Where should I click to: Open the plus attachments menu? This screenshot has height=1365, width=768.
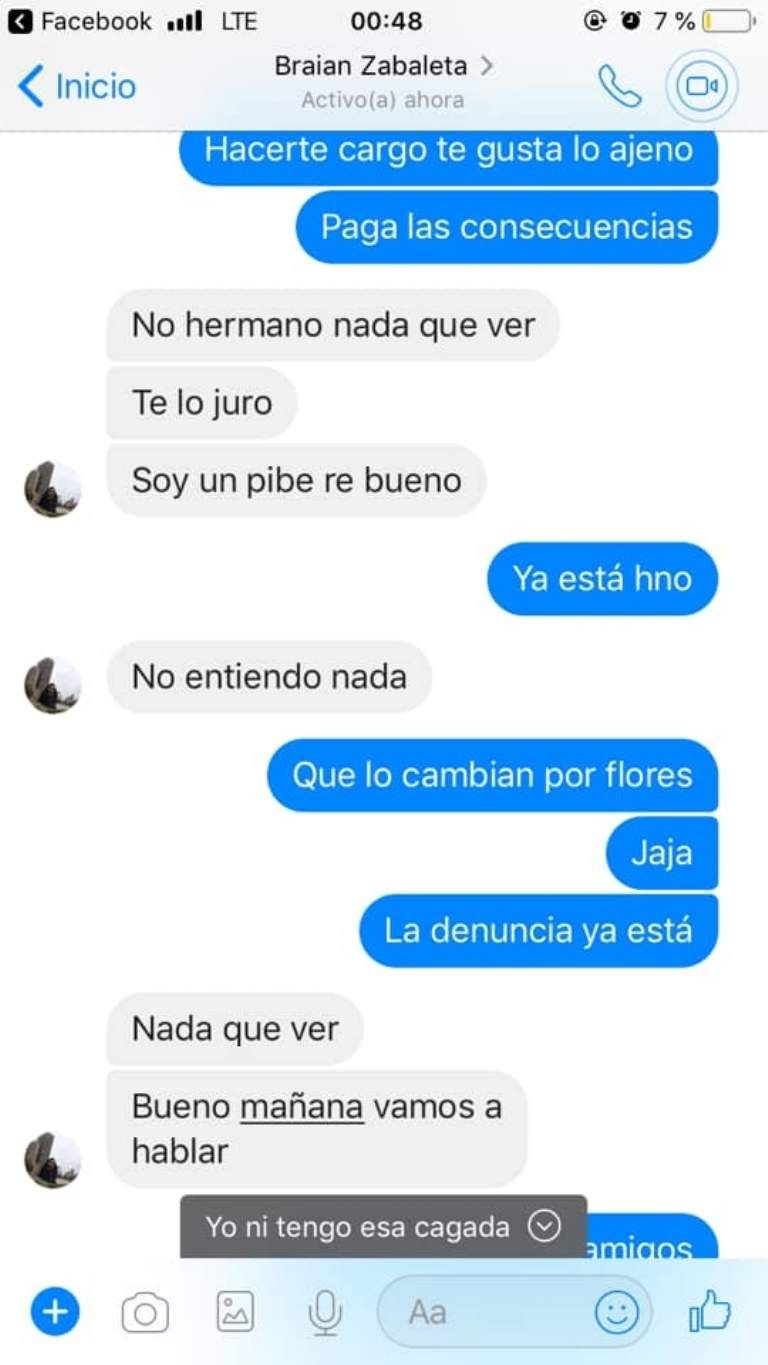[x=55, y=1311]
